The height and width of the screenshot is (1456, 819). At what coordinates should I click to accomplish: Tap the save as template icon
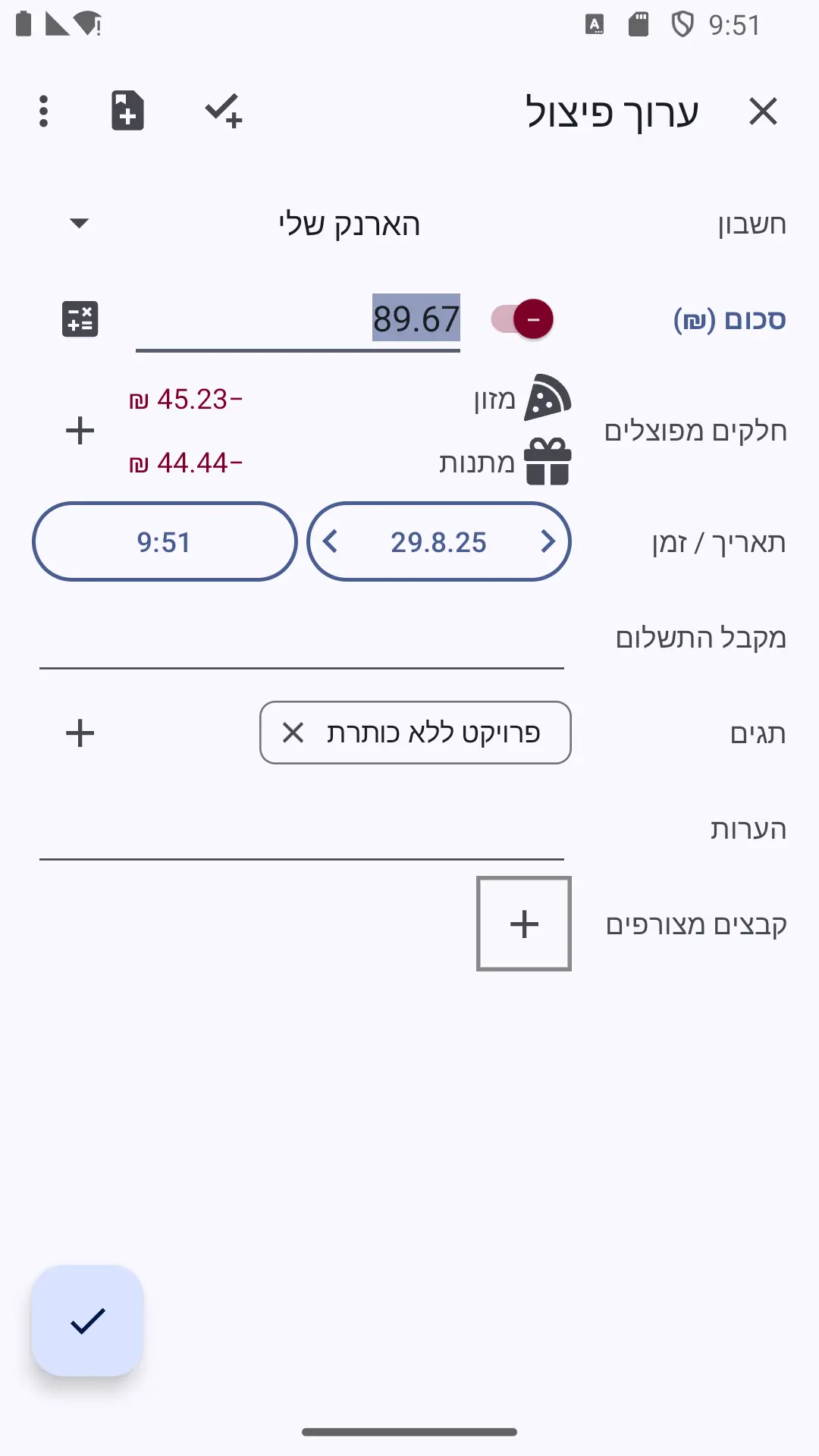coord(127,111)
